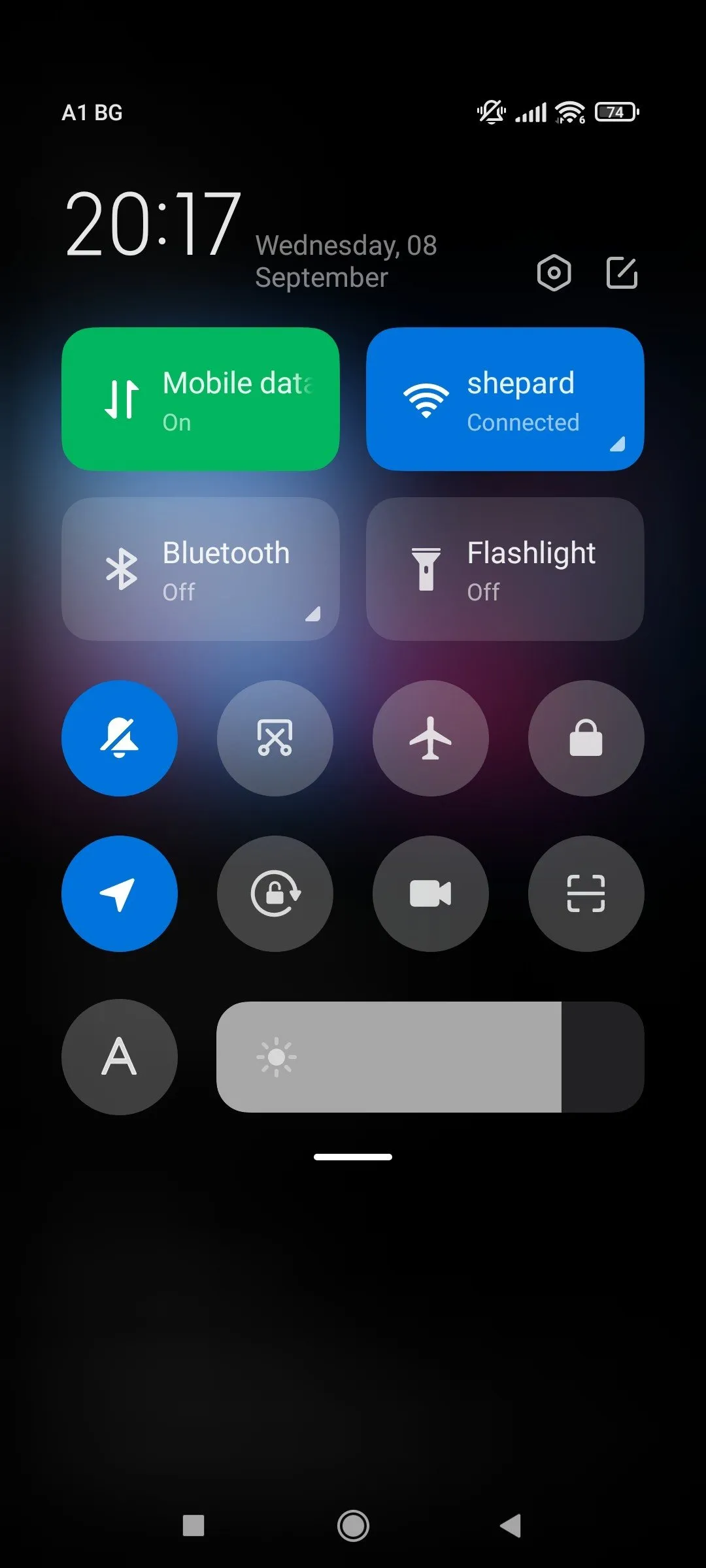Edit the control center tiles
This screenshot has height=1568, width=706.
622,273
